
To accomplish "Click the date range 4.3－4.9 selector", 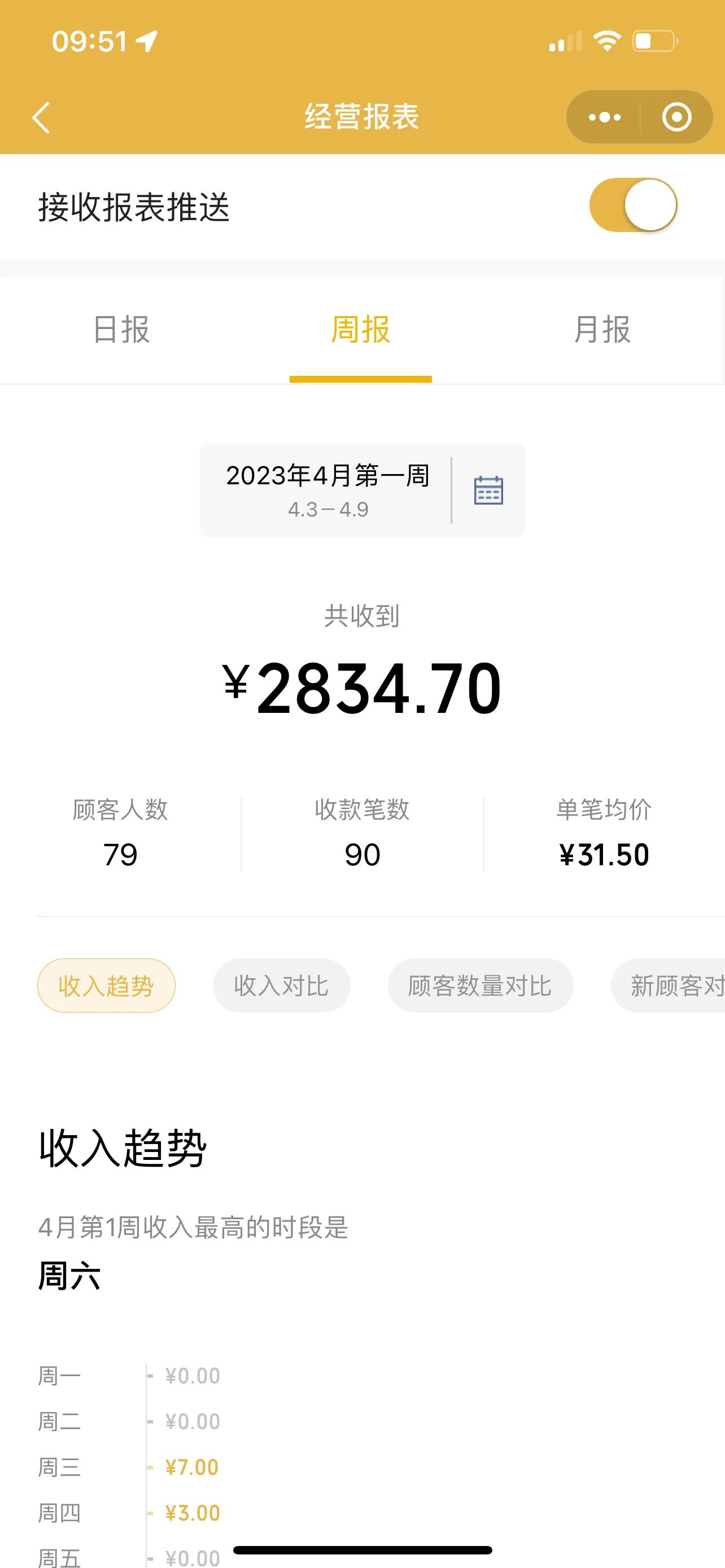I will coord(328,510).
